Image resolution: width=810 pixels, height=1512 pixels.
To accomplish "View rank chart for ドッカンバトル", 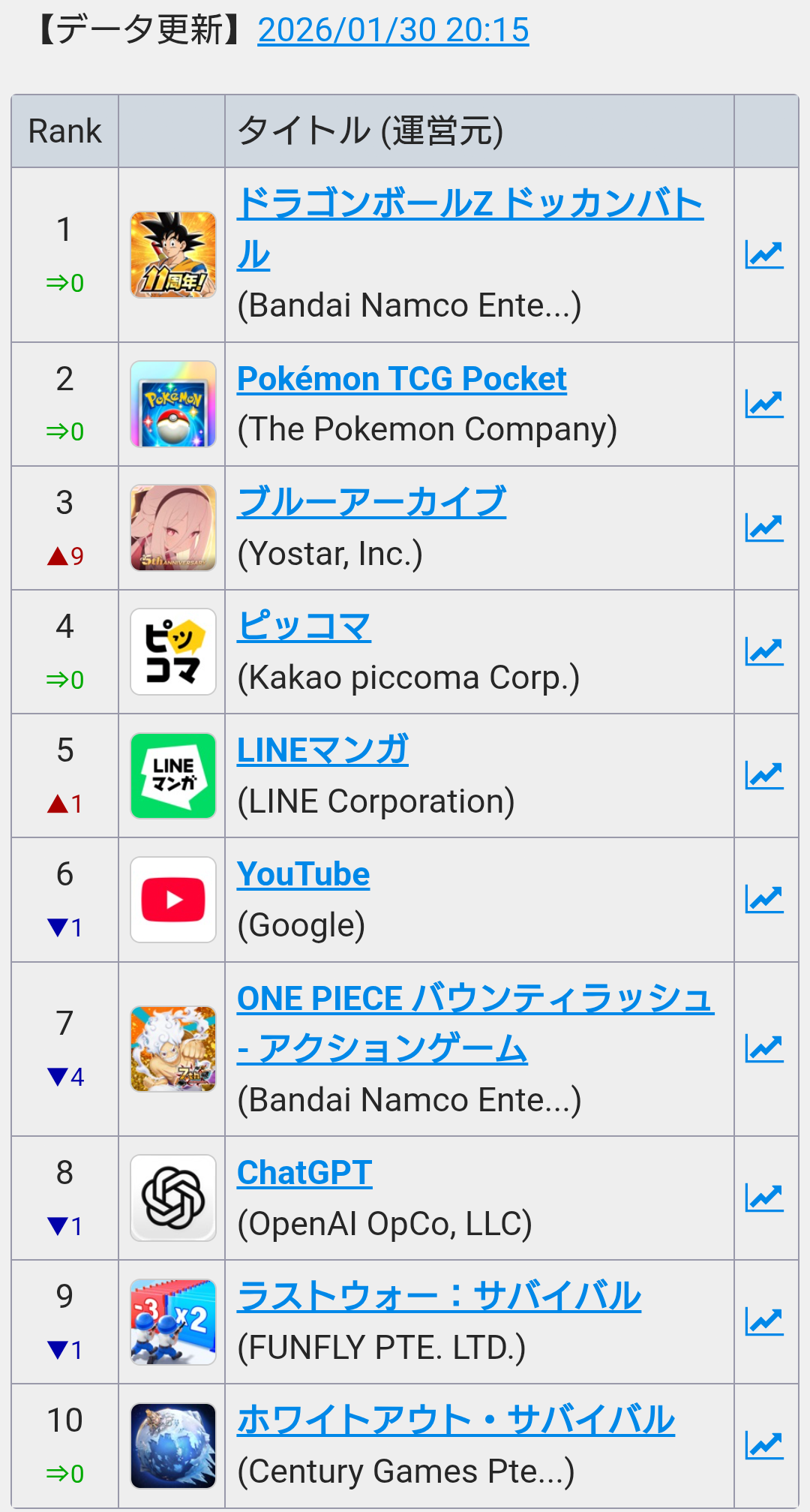I will (764, 255).
